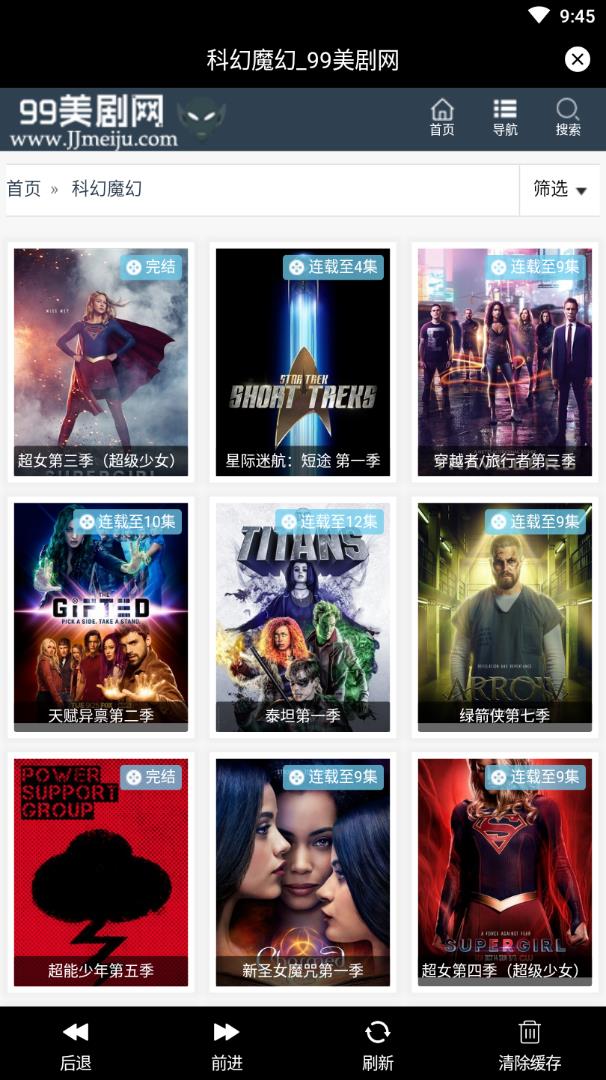The width and height of the screenshot is (606, 1080).
Task: Select 超能少年第五季
Action: click(x=101, y=871)
